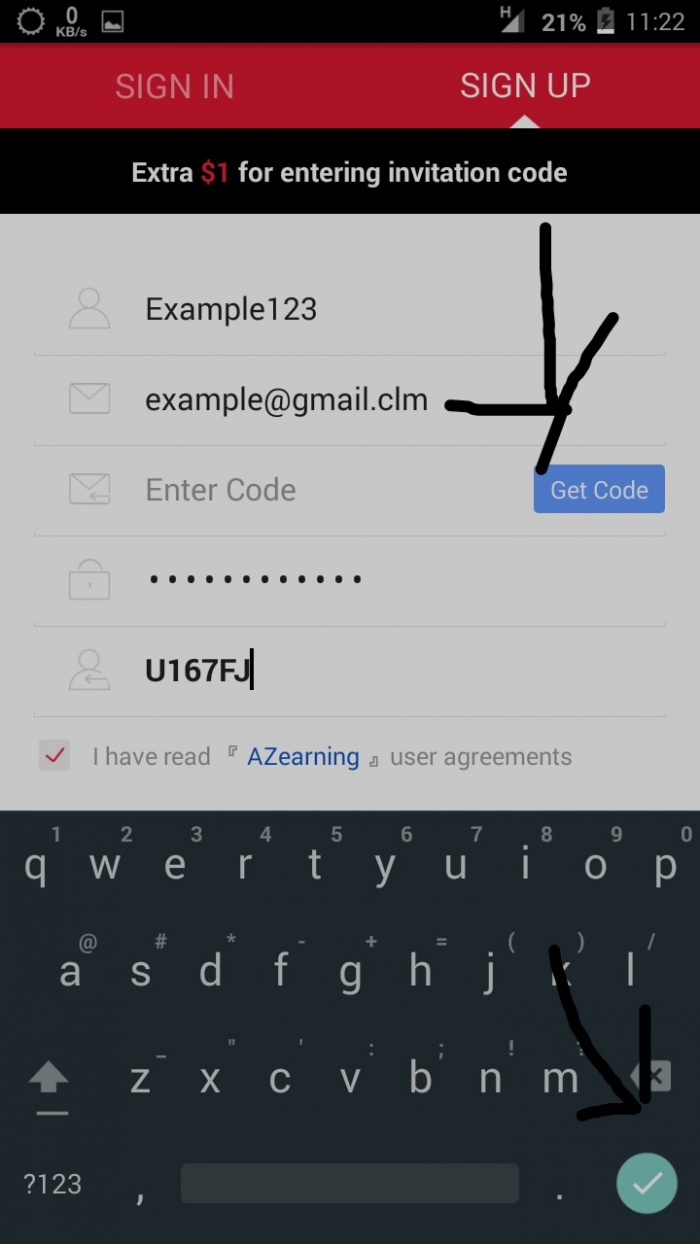Switch to the SIGN IN tab
The image size is (700, 1244).
(174, 87)
